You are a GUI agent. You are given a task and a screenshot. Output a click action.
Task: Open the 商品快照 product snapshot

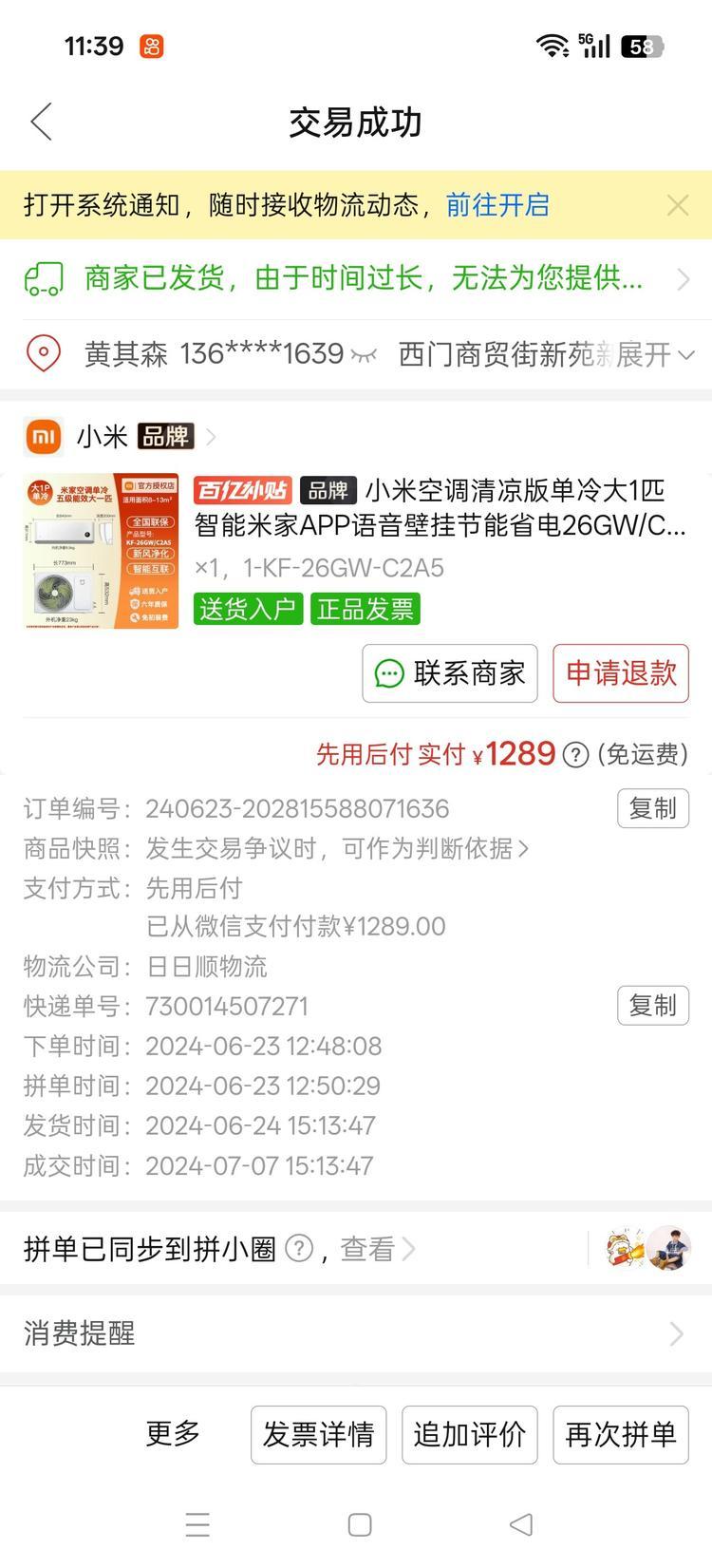335,848
